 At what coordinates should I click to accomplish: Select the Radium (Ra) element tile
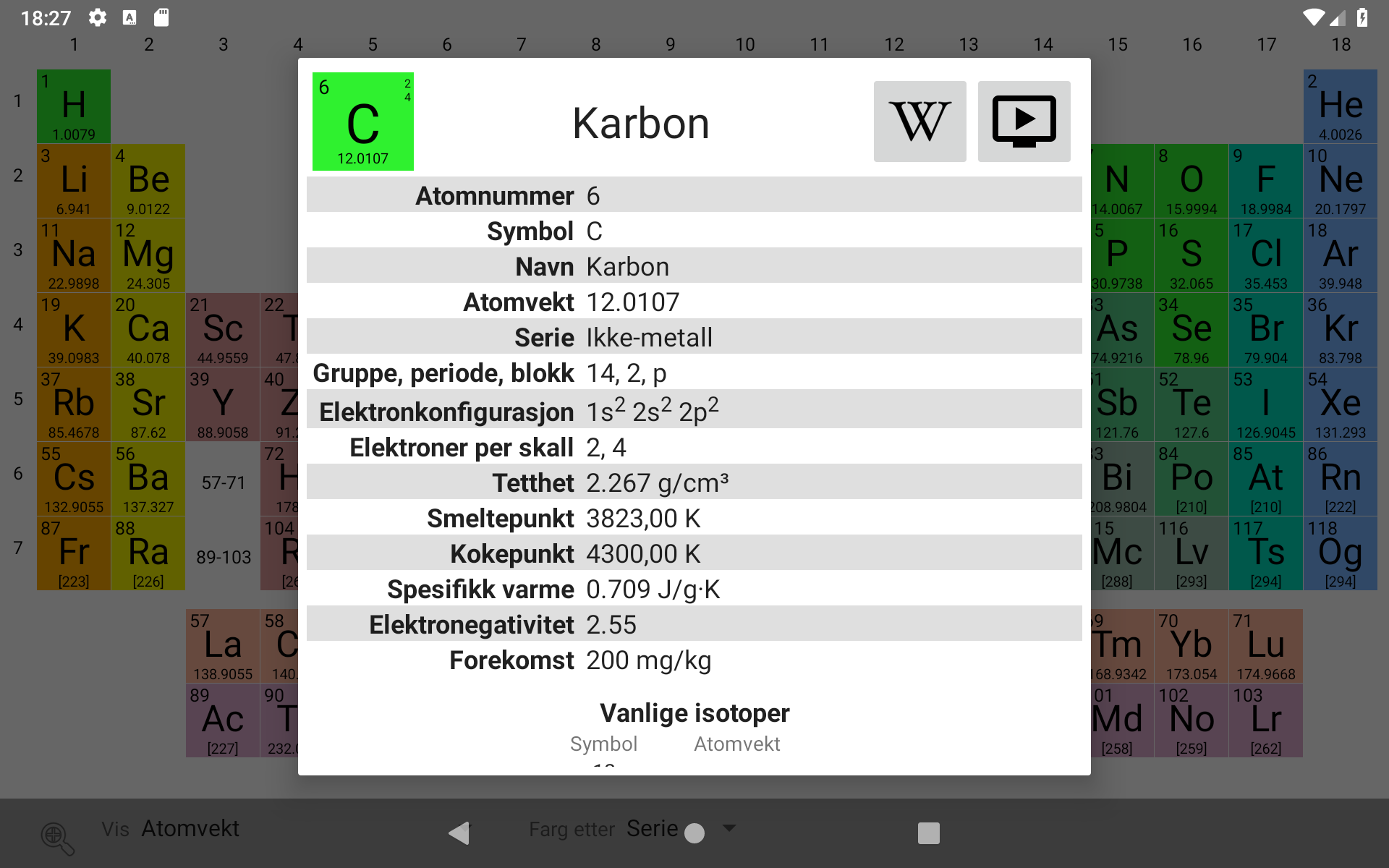pyautogui.click(x=148, y=553)
